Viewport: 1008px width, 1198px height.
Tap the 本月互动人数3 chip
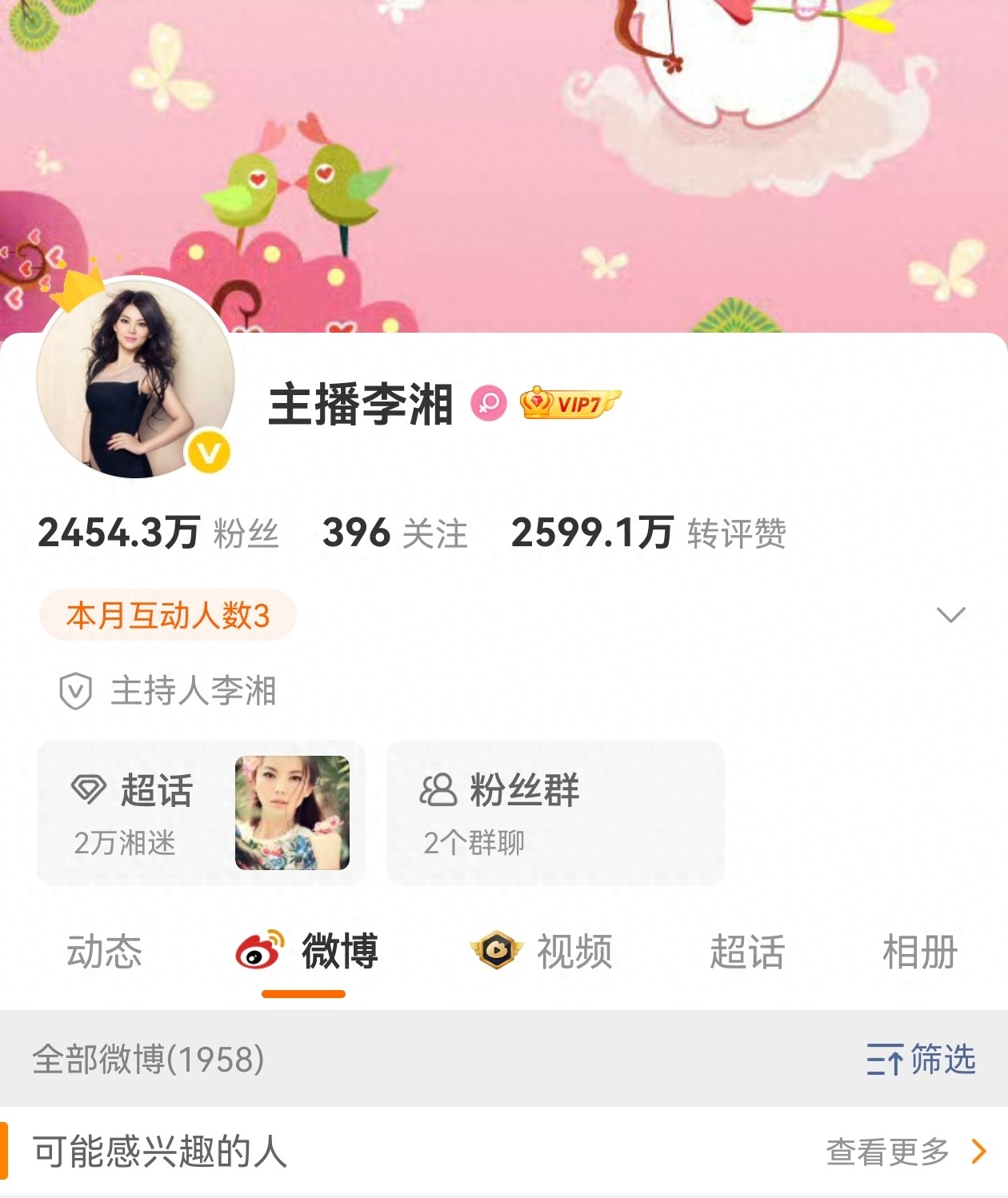(x=168, y=615)
